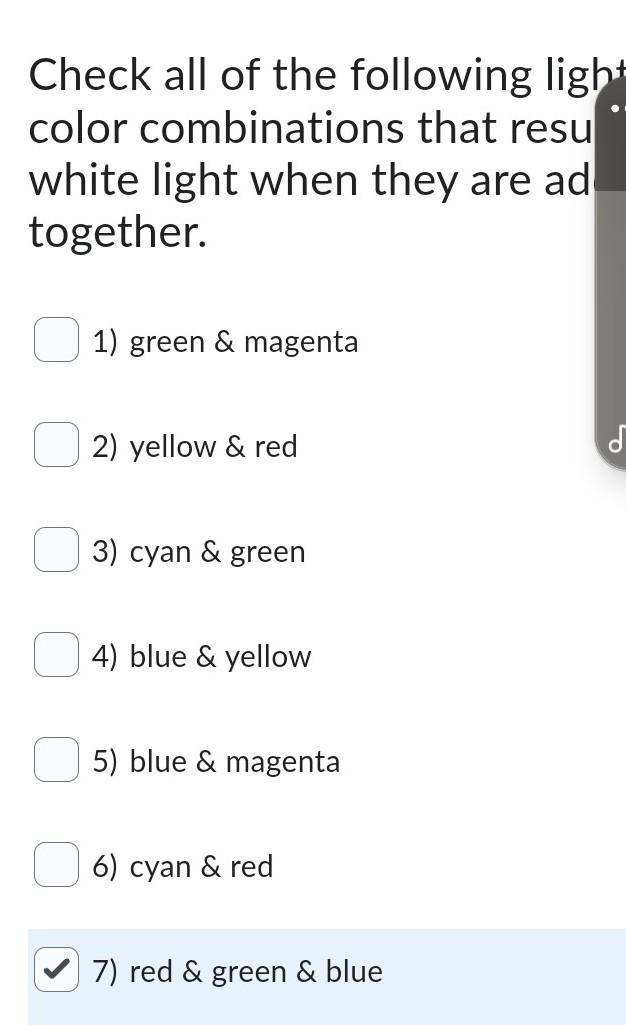The height and width of the screenshot is (1025, 626).
Task: Check the green & magenta option
Action: 57,340
